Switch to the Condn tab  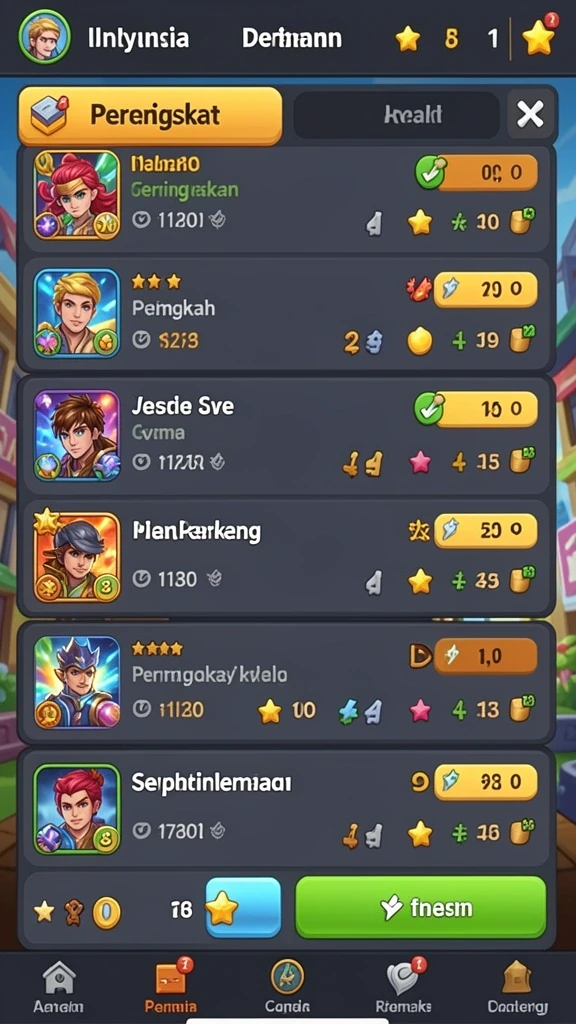click(x=287, y=986)
